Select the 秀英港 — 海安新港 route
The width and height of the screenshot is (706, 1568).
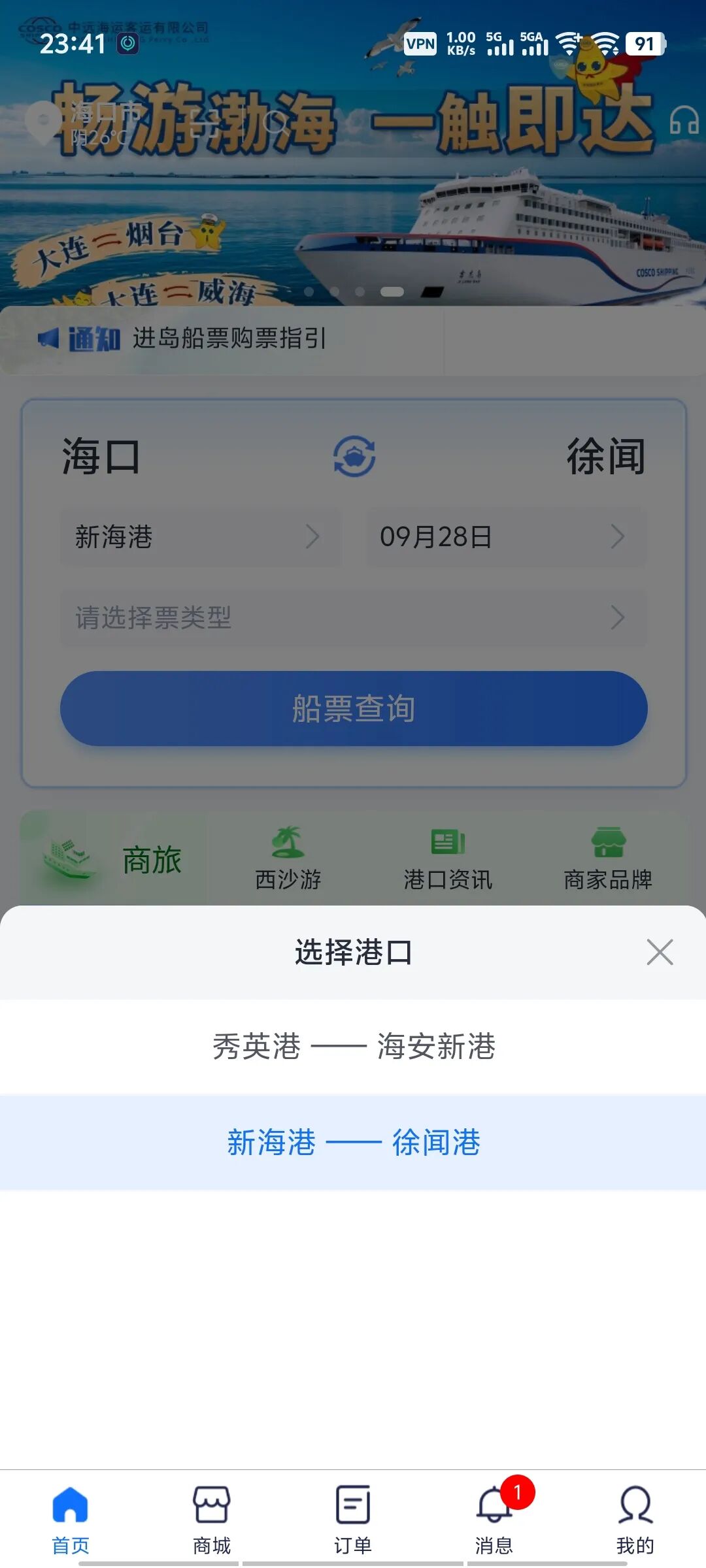pyautogui.click(x=353, y=1047)
